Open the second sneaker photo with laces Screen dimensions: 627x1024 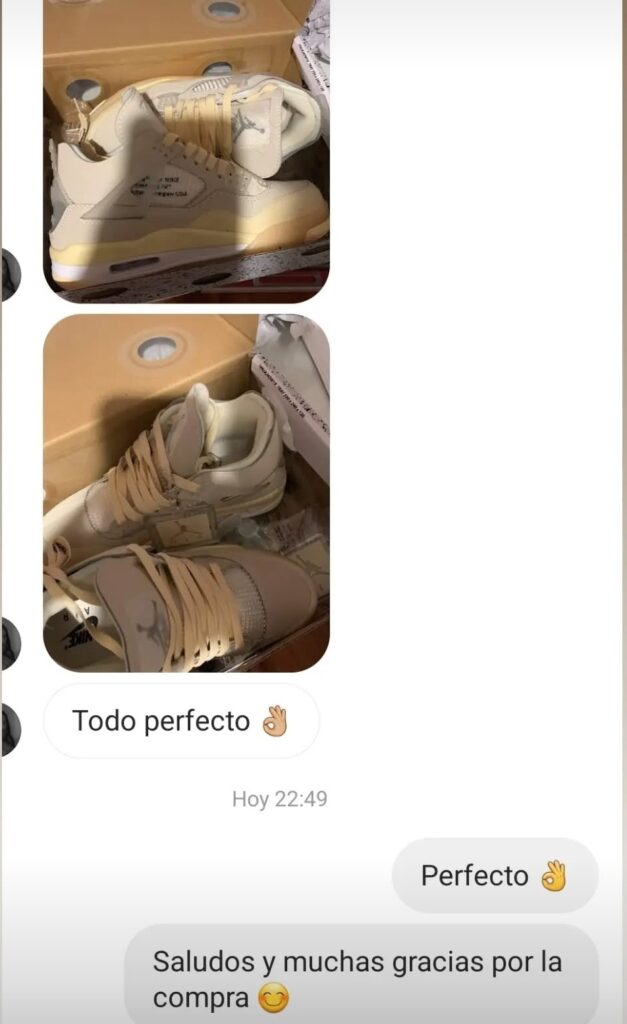[186, 492]
